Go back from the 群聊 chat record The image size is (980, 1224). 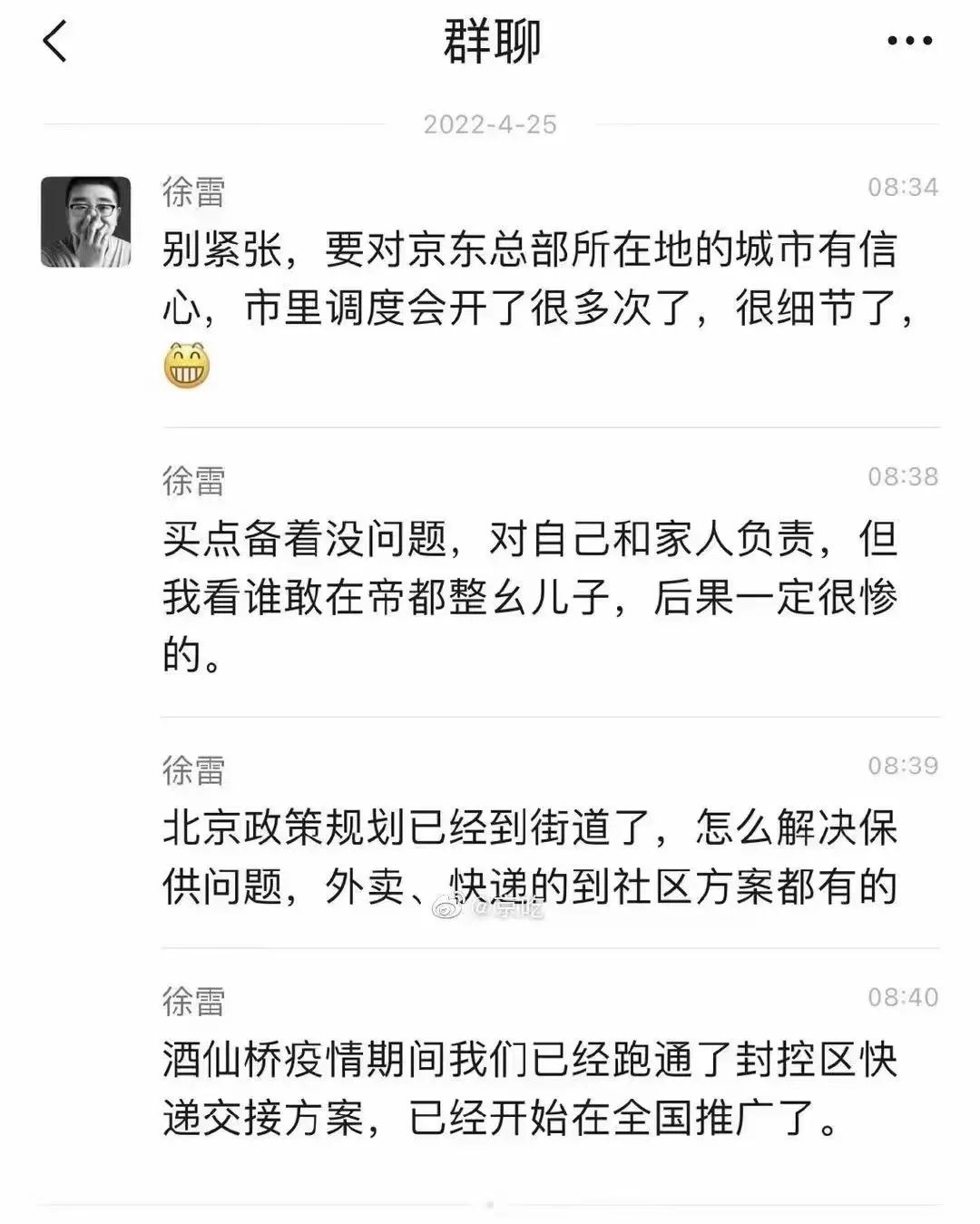point(55,42)
